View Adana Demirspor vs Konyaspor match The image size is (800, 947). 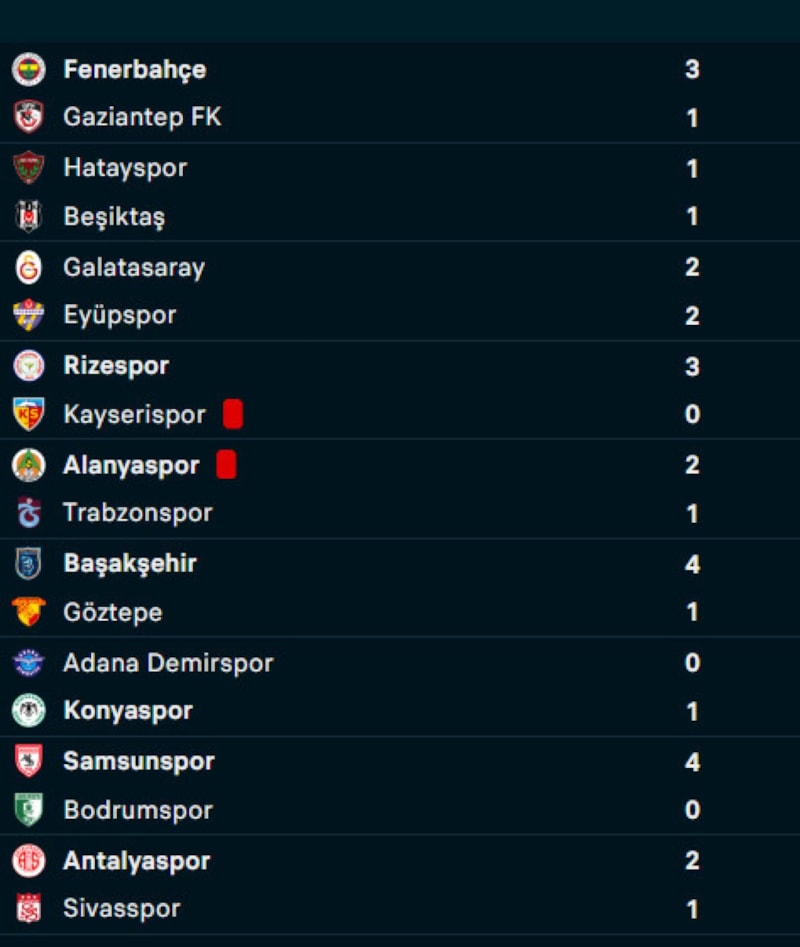(x=400, y=687)
